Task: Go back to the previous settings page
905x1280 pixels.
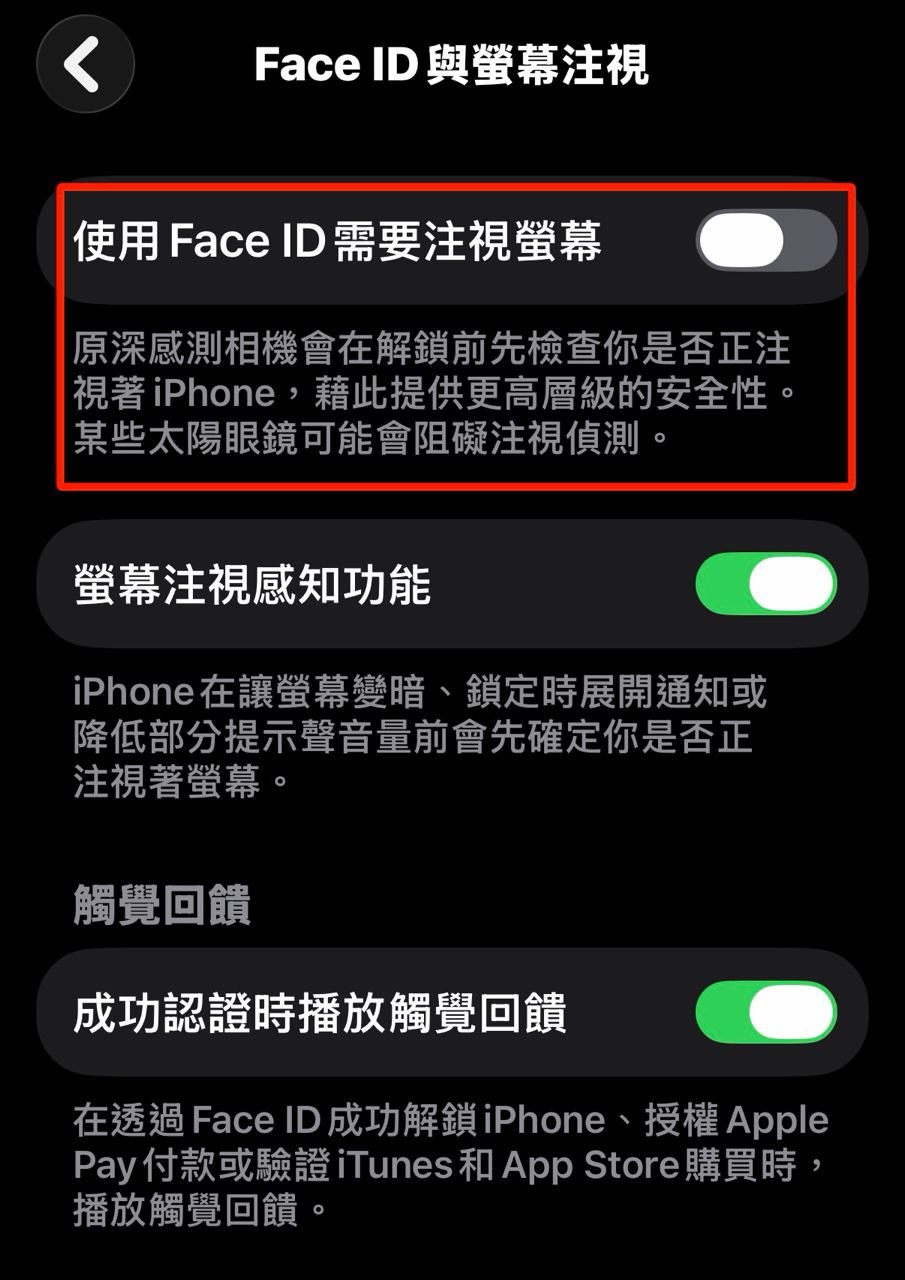Action: [x=85, y=65]
